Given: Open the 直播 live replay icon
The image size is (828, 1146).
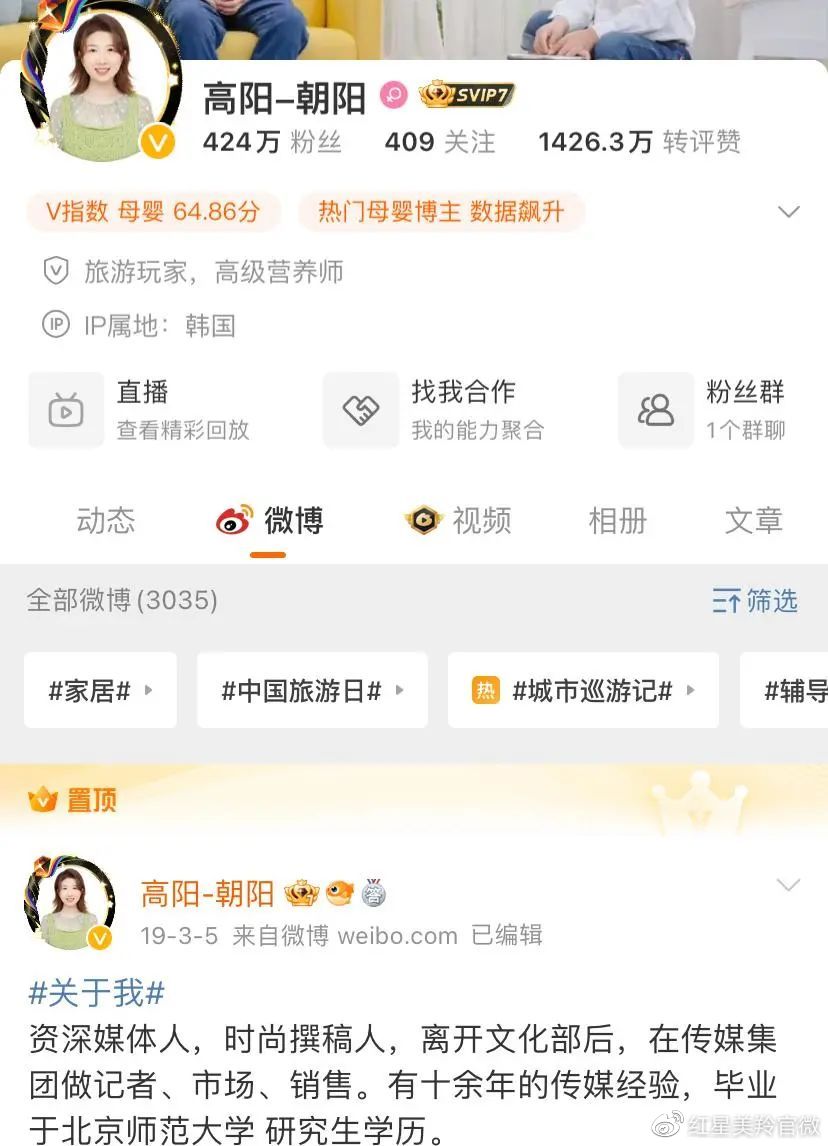Looking at the screenshot, I should tap(66, 409).
